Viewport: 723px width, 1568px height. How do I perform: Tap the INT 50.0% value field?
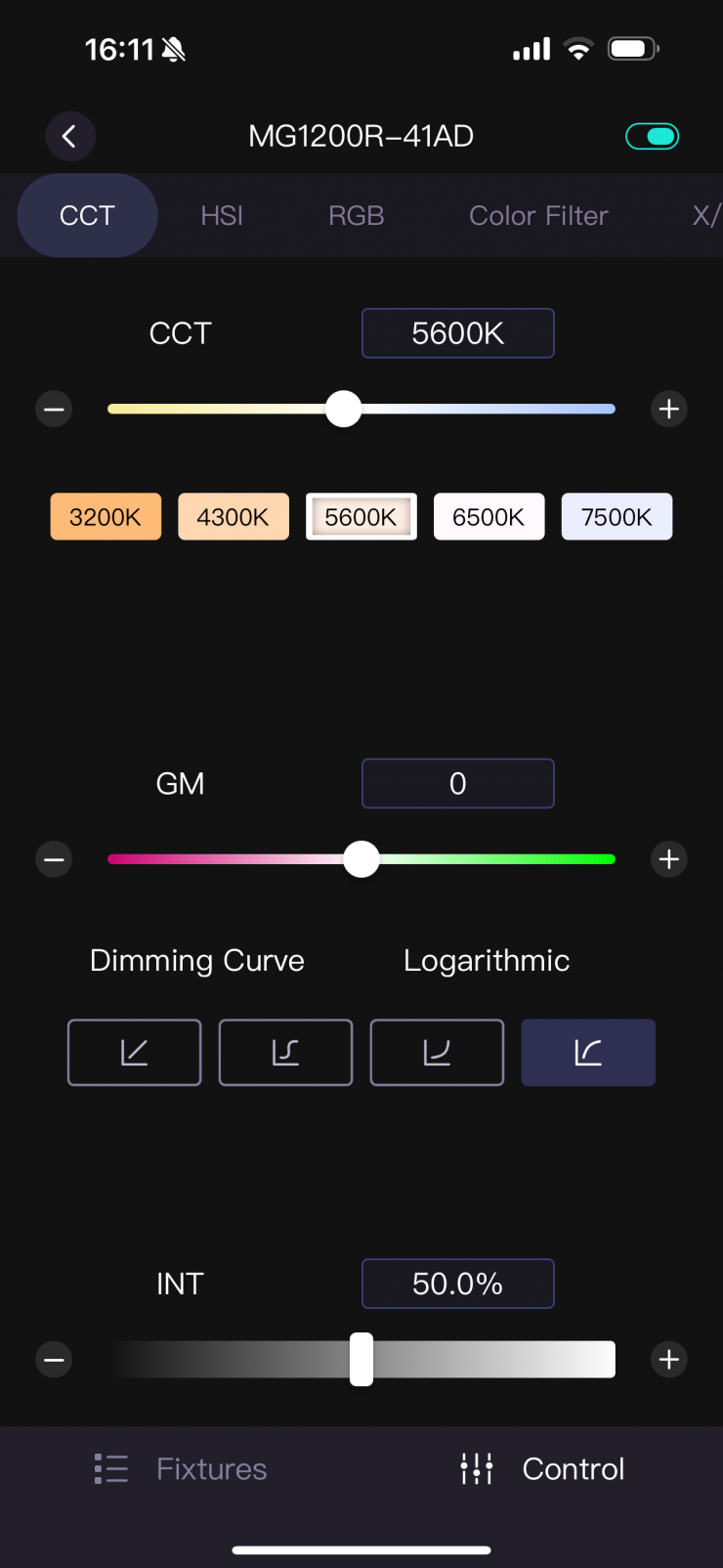pyautogui.click(x=457, y=1284)
